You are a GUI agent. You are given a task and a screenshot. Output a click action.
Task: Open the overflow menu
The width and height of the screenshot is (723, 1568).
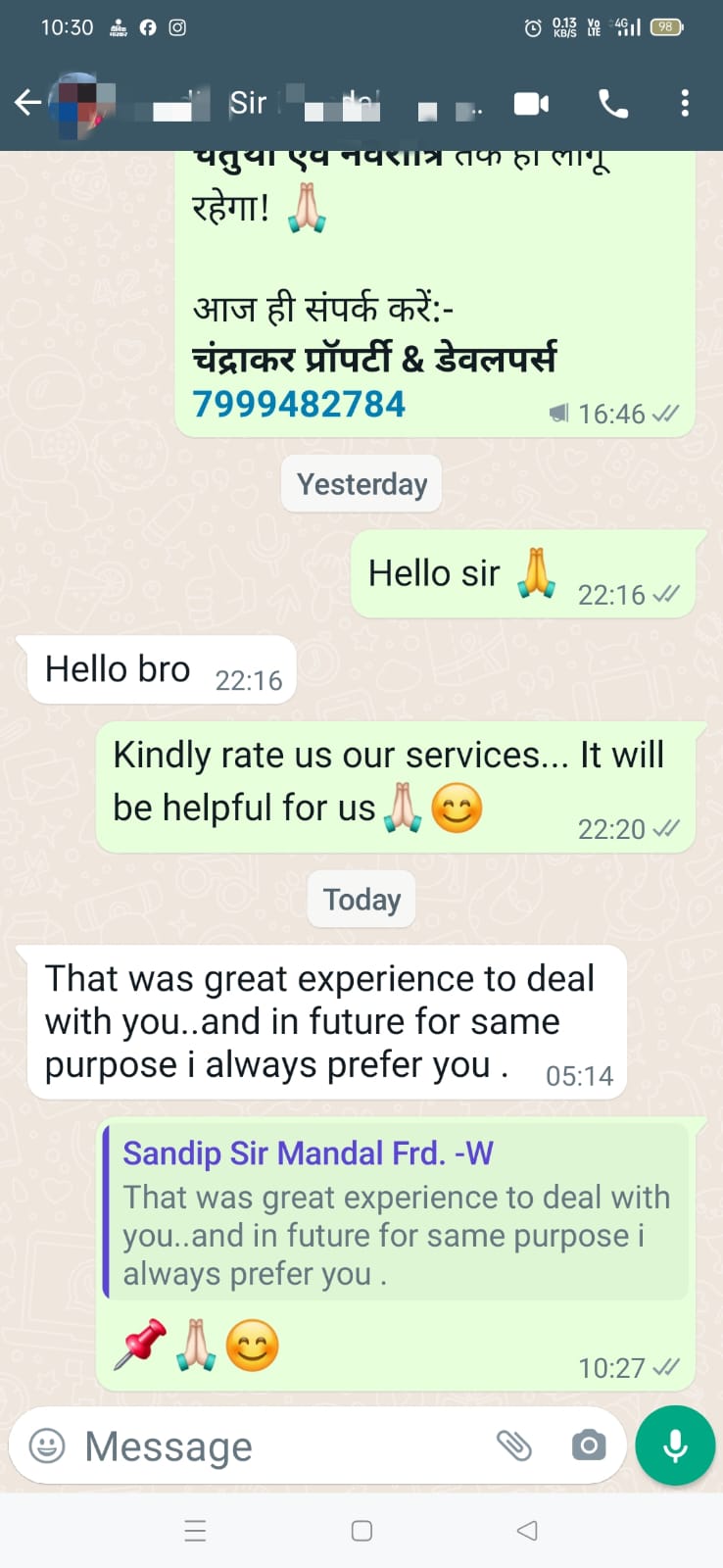[x=685, y=103]
